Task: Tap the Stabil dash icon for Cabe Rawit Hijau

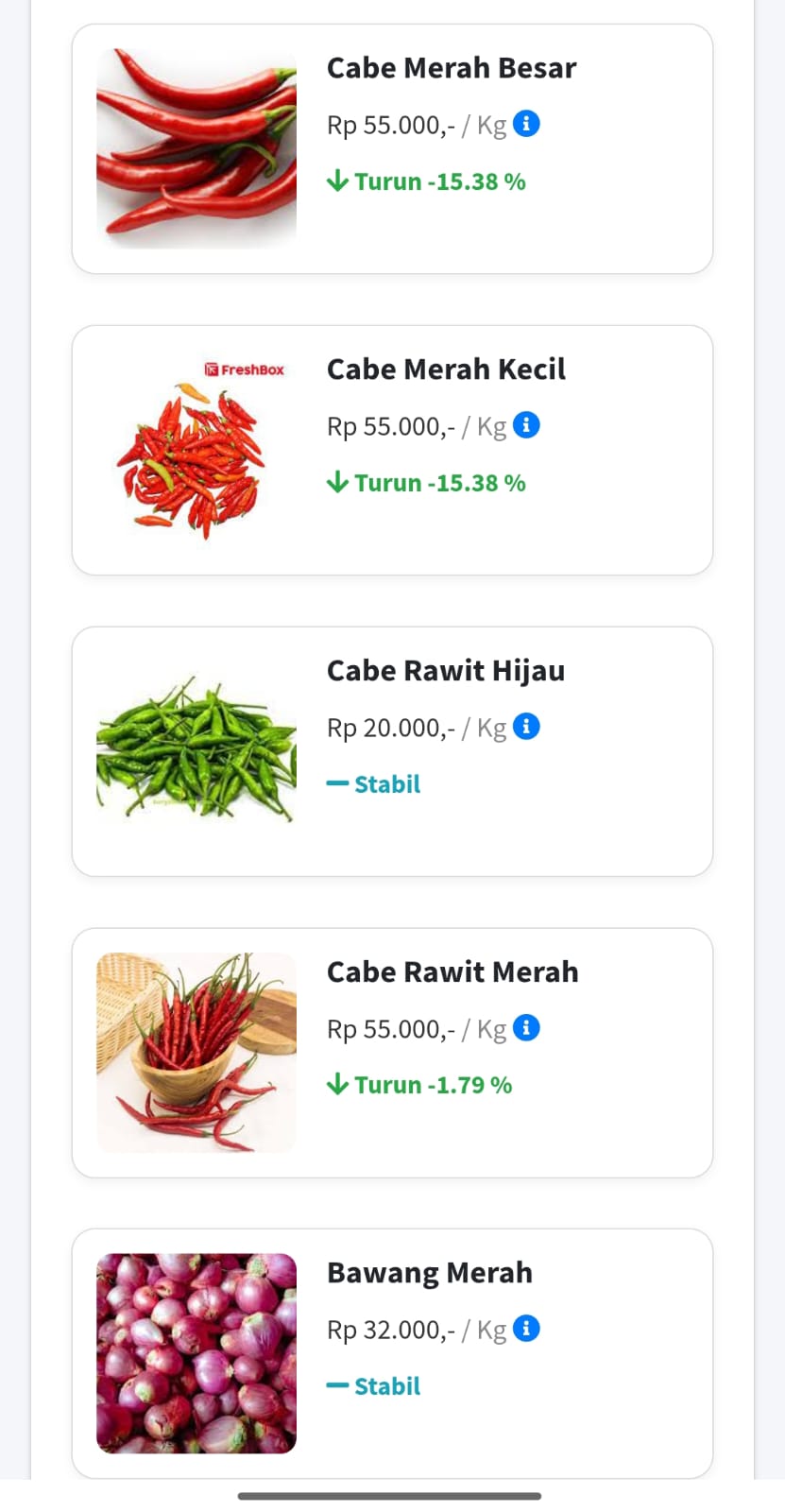Action: 338,783
